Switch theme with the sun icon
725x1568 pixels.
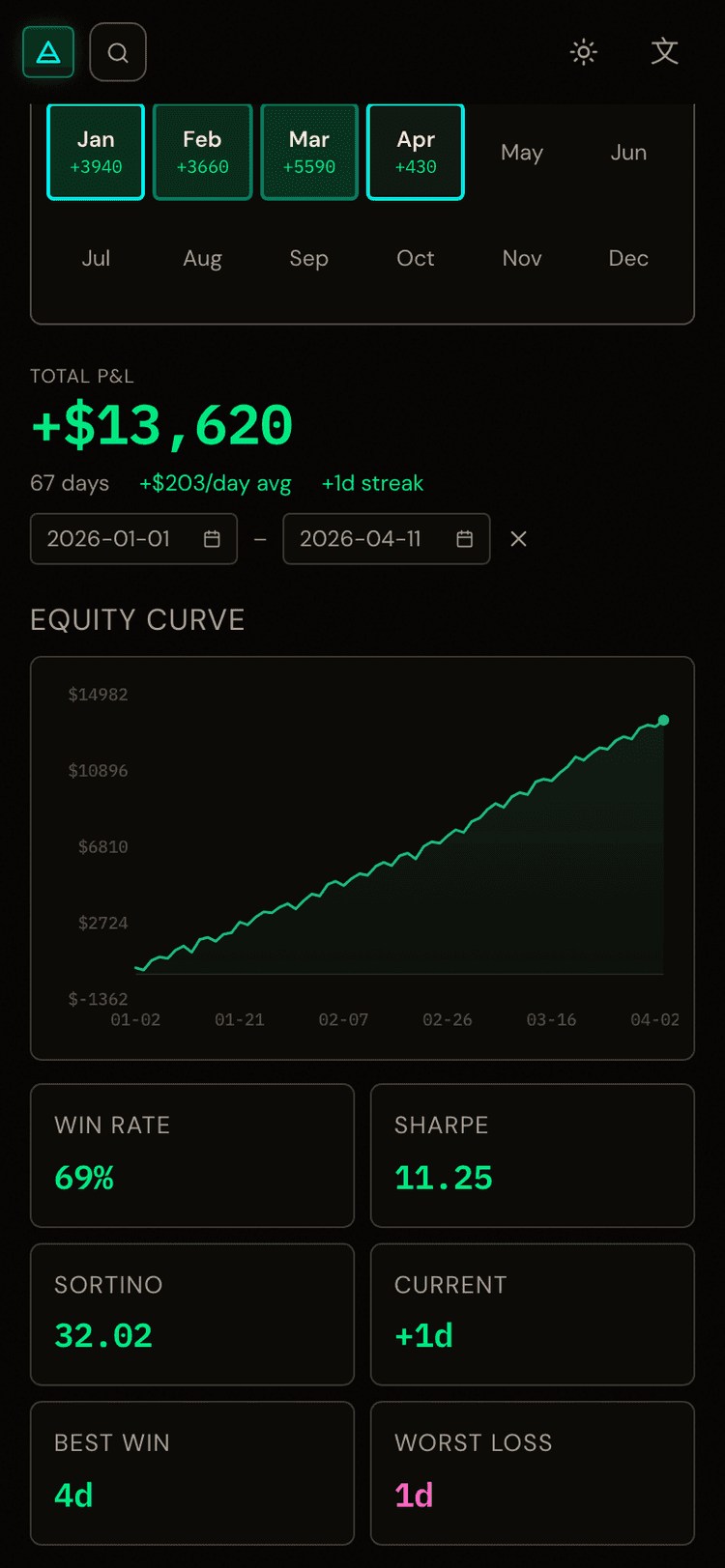pos(584,51)
